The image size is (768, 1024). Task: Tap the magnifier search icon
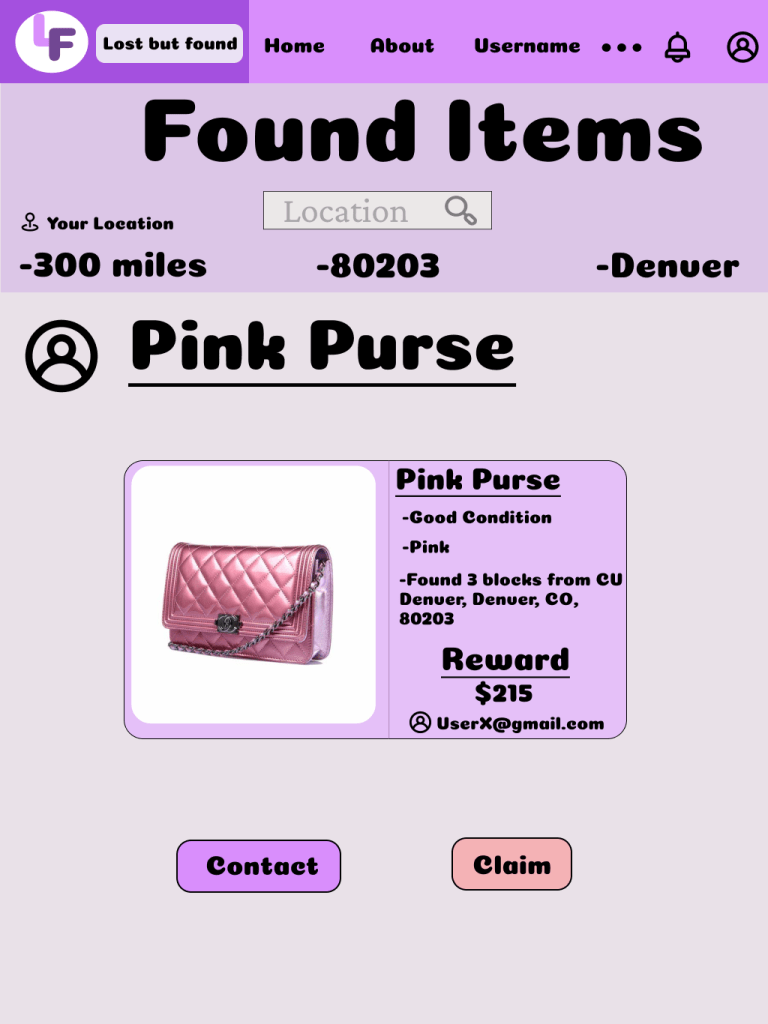460,211
